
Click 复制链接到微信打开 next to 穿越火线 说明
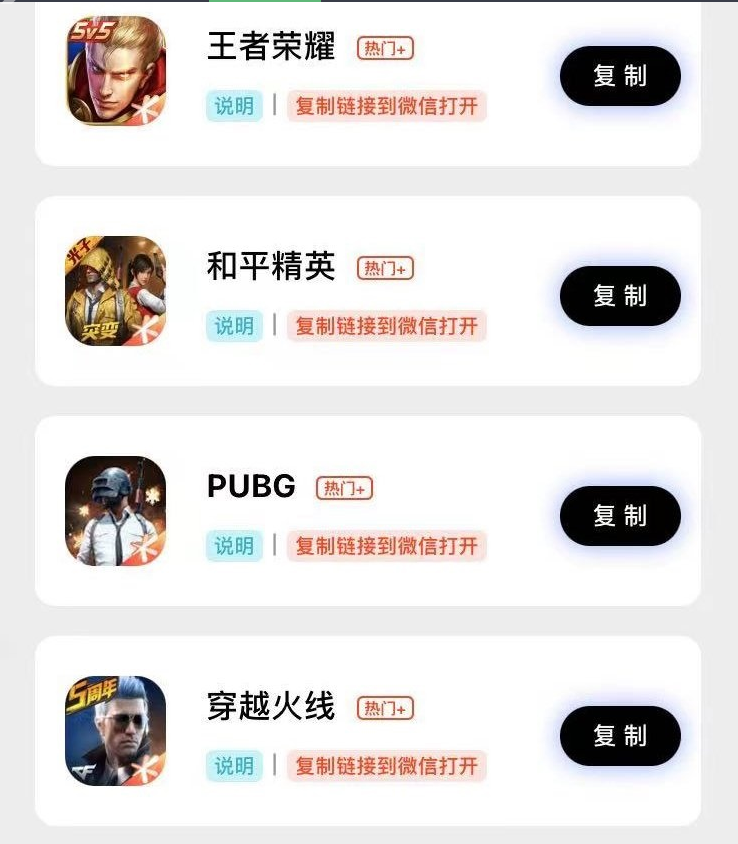pos(384,766)
